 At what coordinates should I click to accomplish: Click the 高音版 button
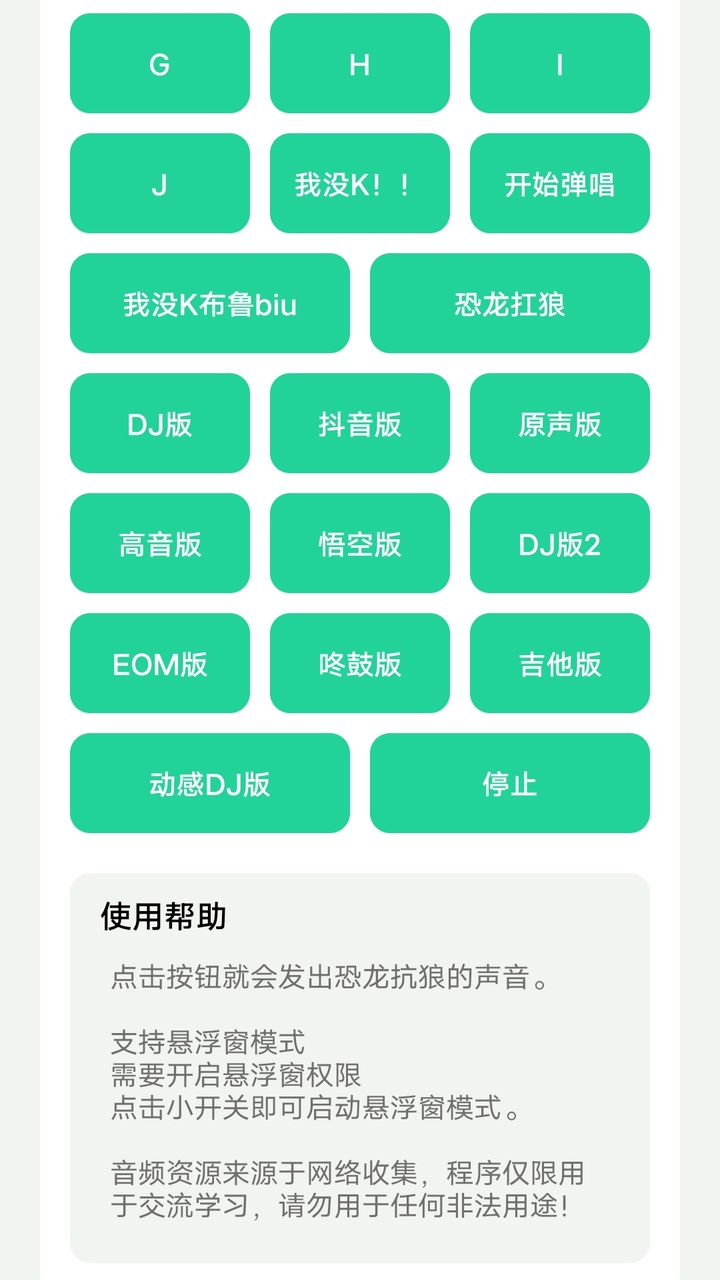(160, 544)
